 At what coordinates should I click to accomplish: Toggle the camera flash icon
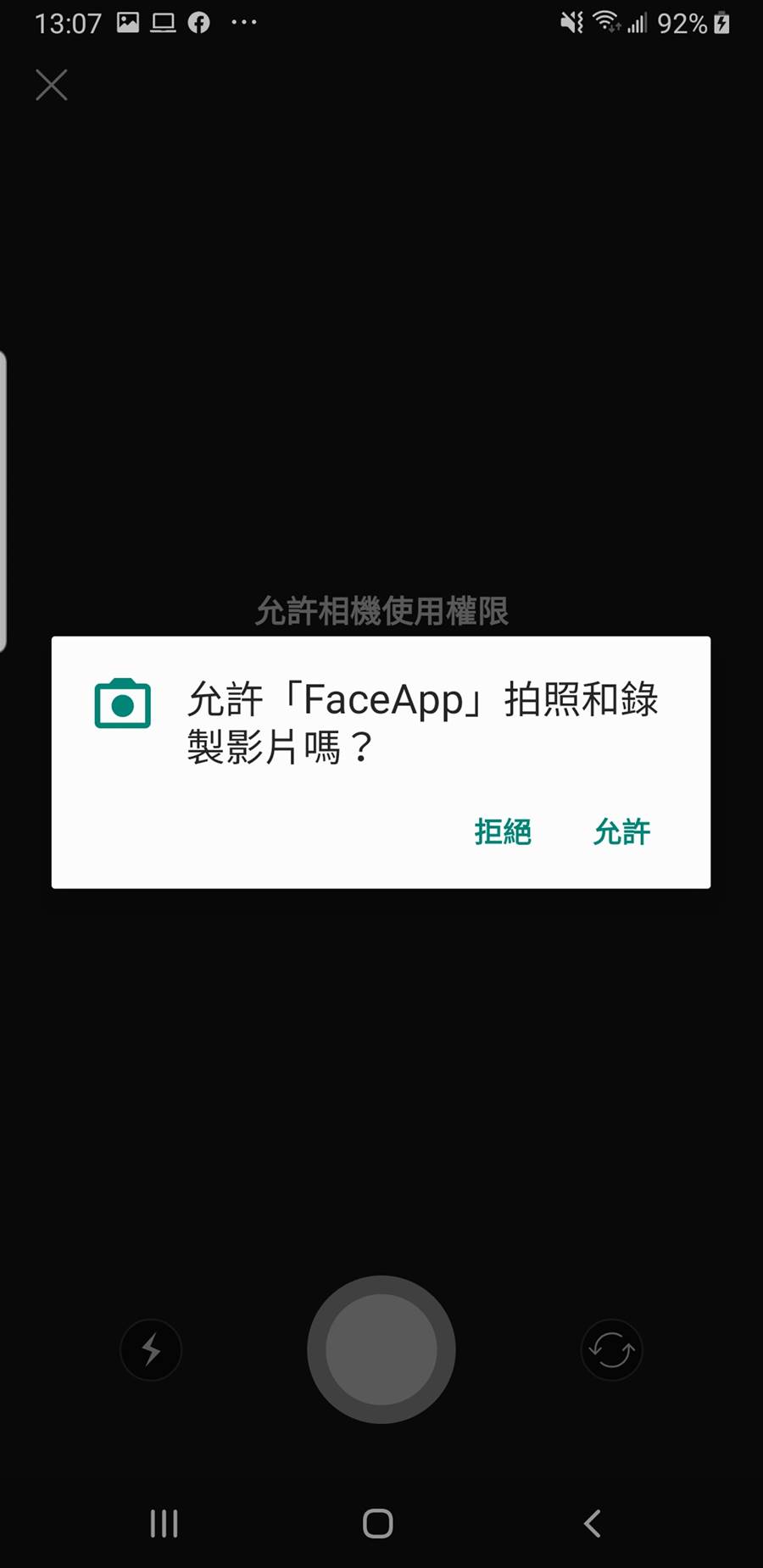151,1349
